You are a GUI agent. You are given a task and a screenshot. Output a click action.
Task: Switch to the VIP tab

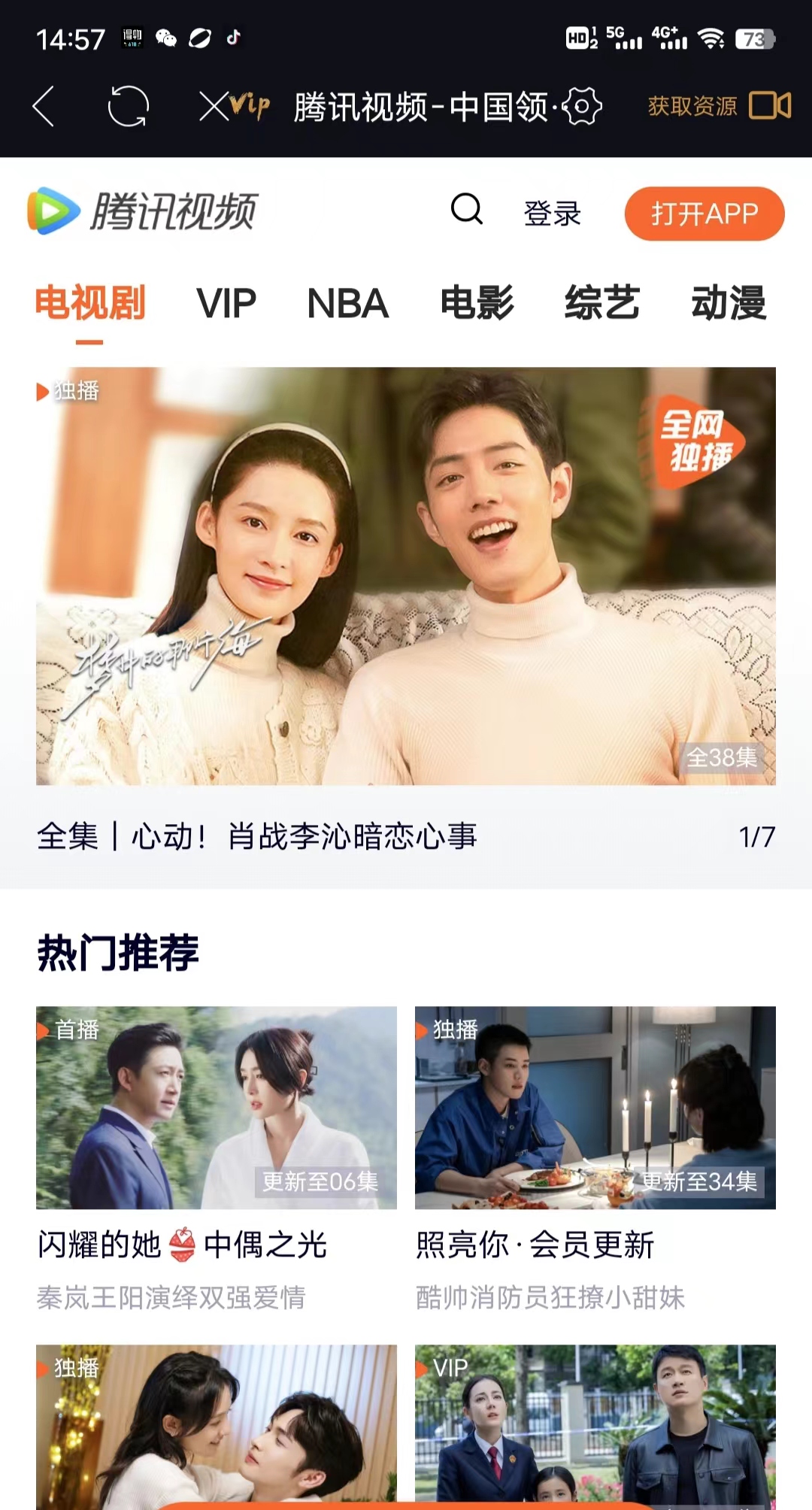click(x=226, y=303)
